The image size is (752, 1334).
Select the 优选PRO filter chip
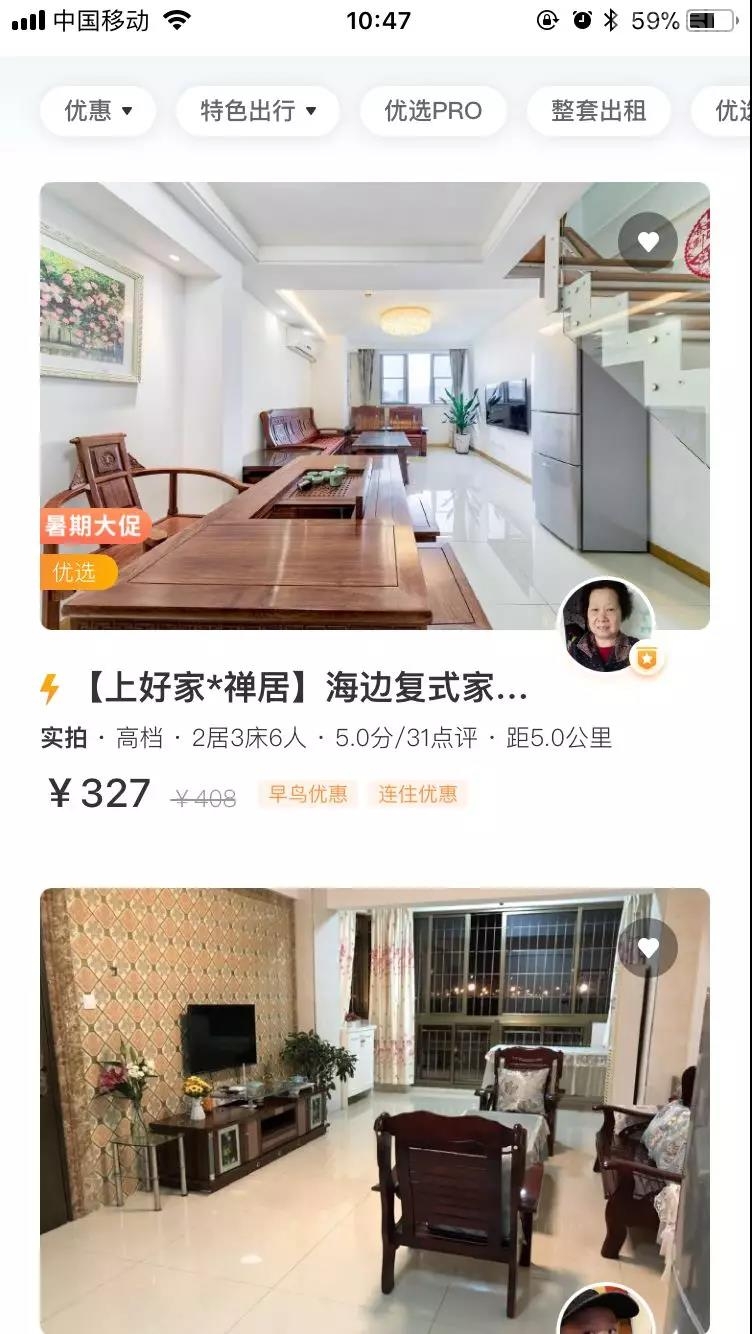coord(433,111)
